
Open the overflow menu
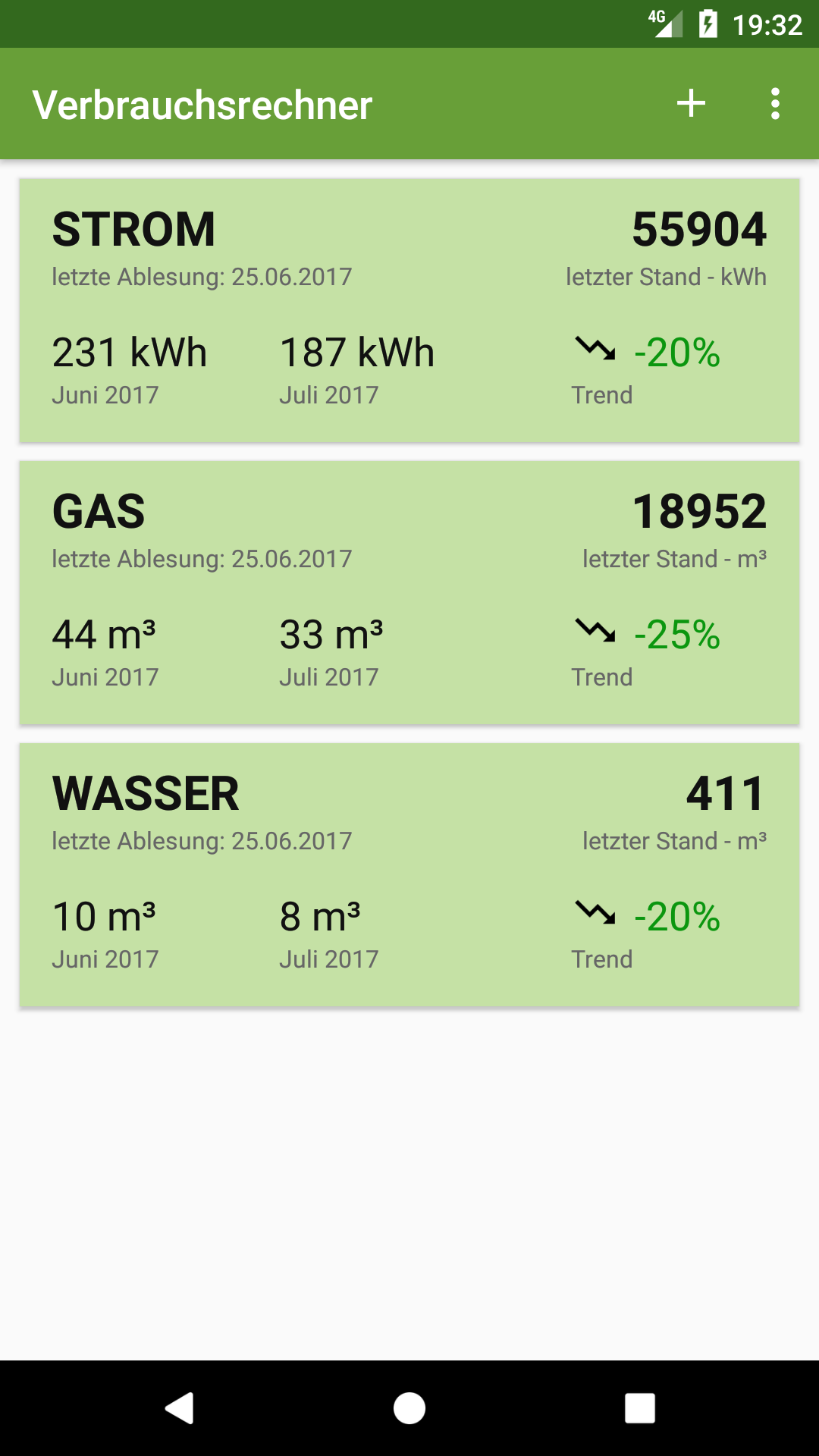pyautogui.click(x=775, y=103)
